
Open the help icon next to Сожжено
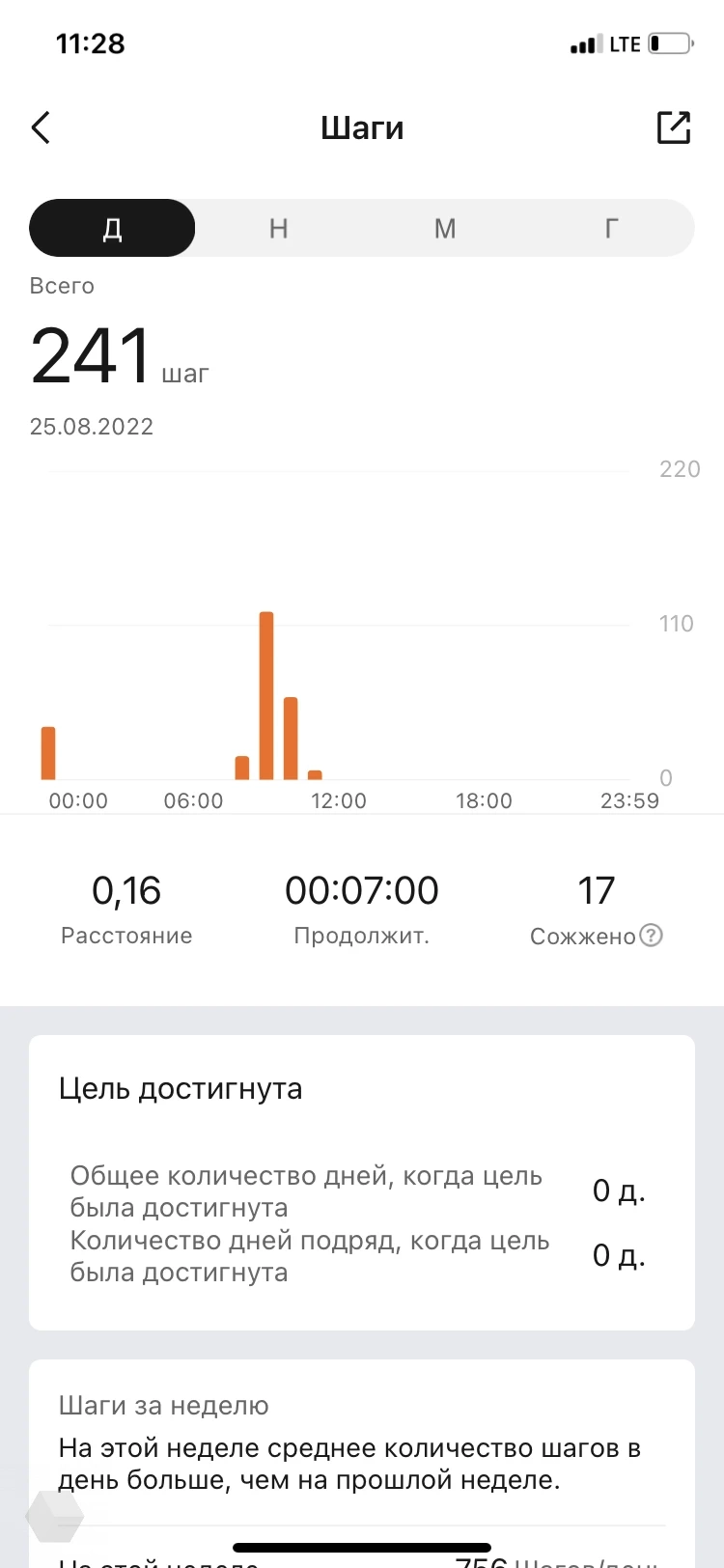coord(652,936)
